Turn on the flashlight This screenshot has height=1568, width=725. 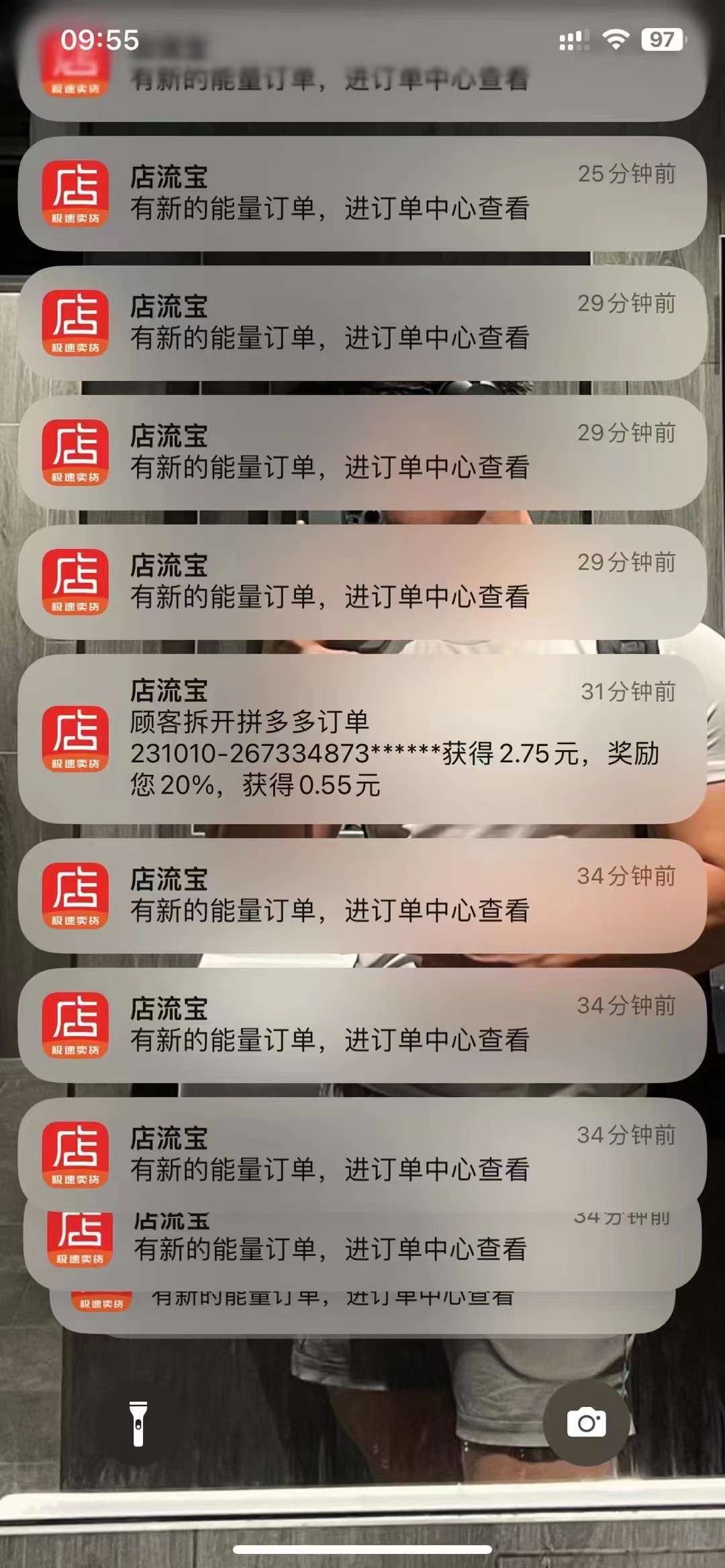click(138, 1423)
